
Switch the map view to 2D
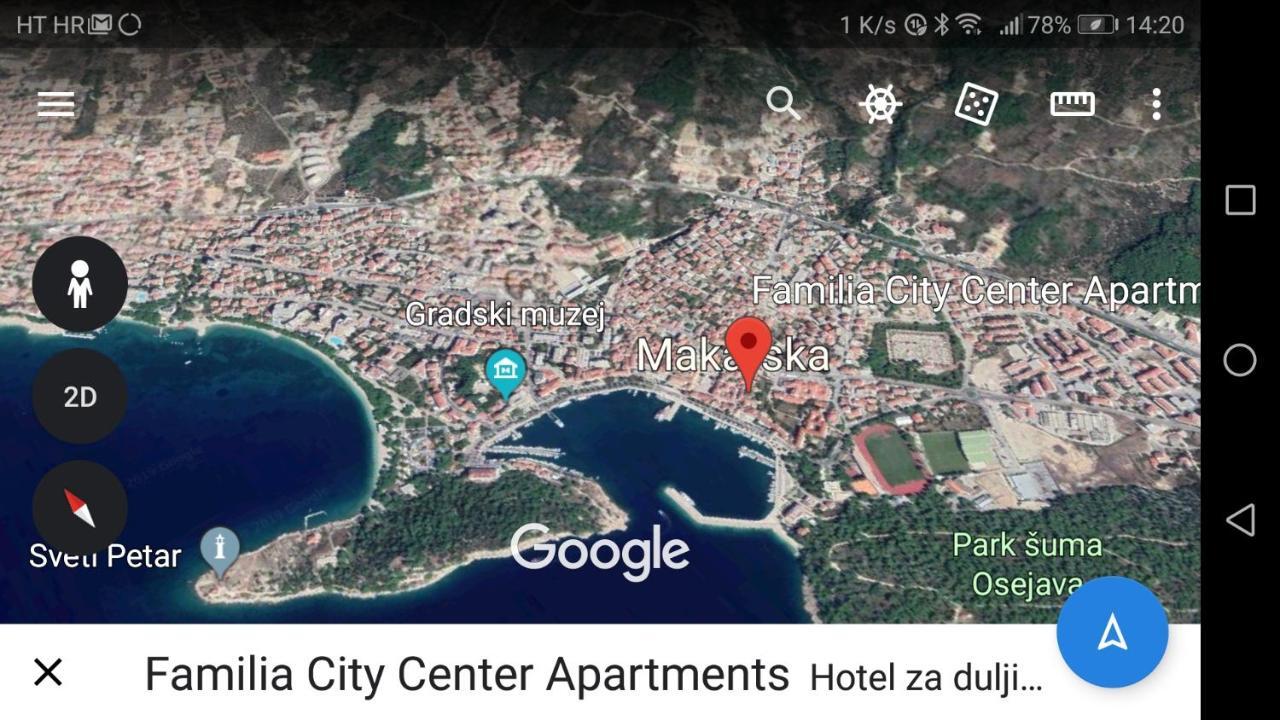[x=80, y=397]
